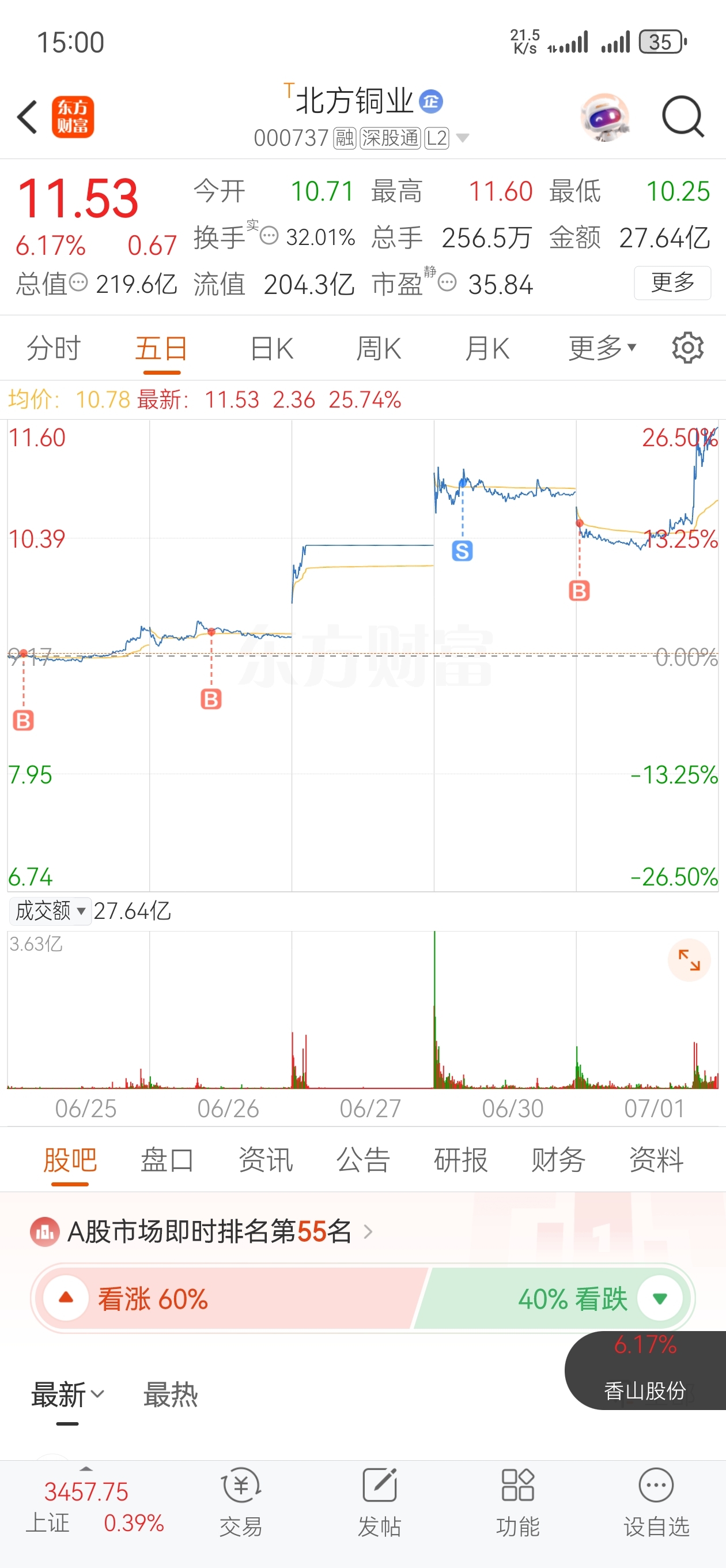
Task: Switch to the 分时 chart tab
Action: pyautogui.click(x=54, y=349)
